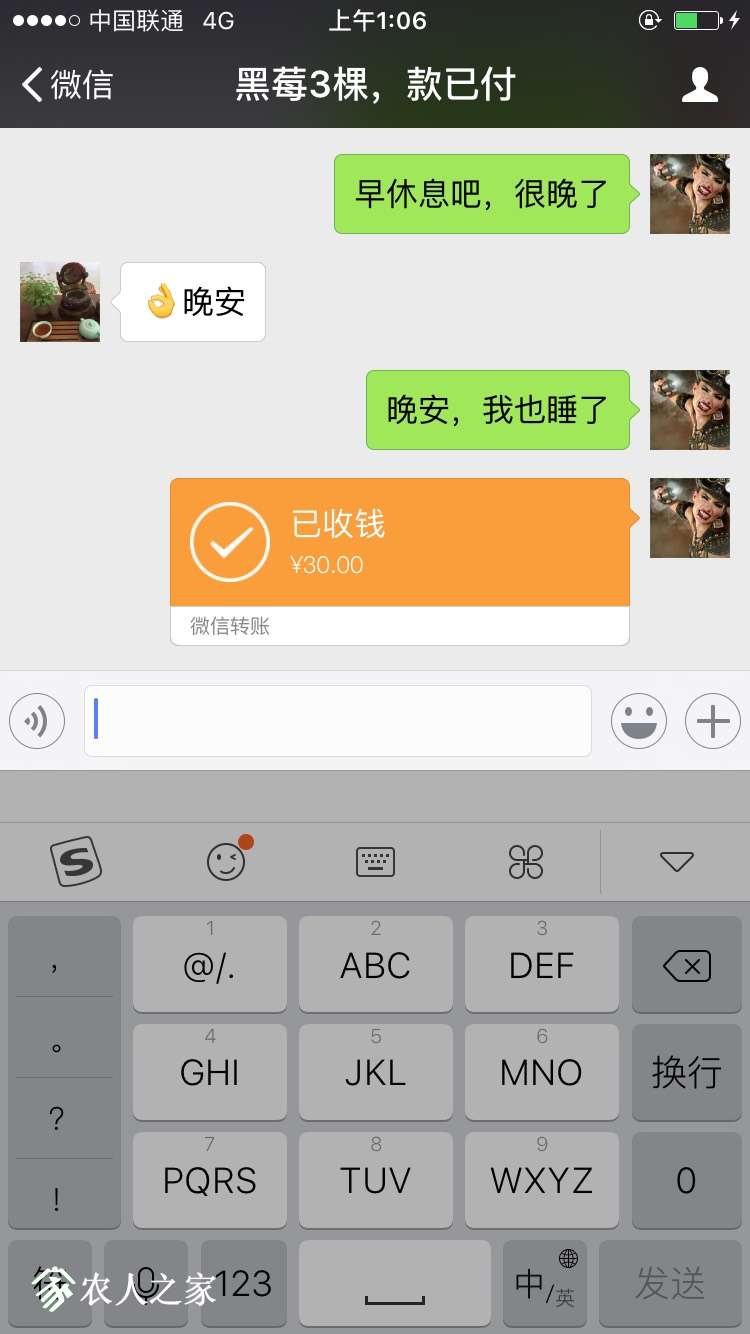This screenshot has height=1334, width=750.
Task: Switch the keyboard layout type
Action: tap(376, 861)
